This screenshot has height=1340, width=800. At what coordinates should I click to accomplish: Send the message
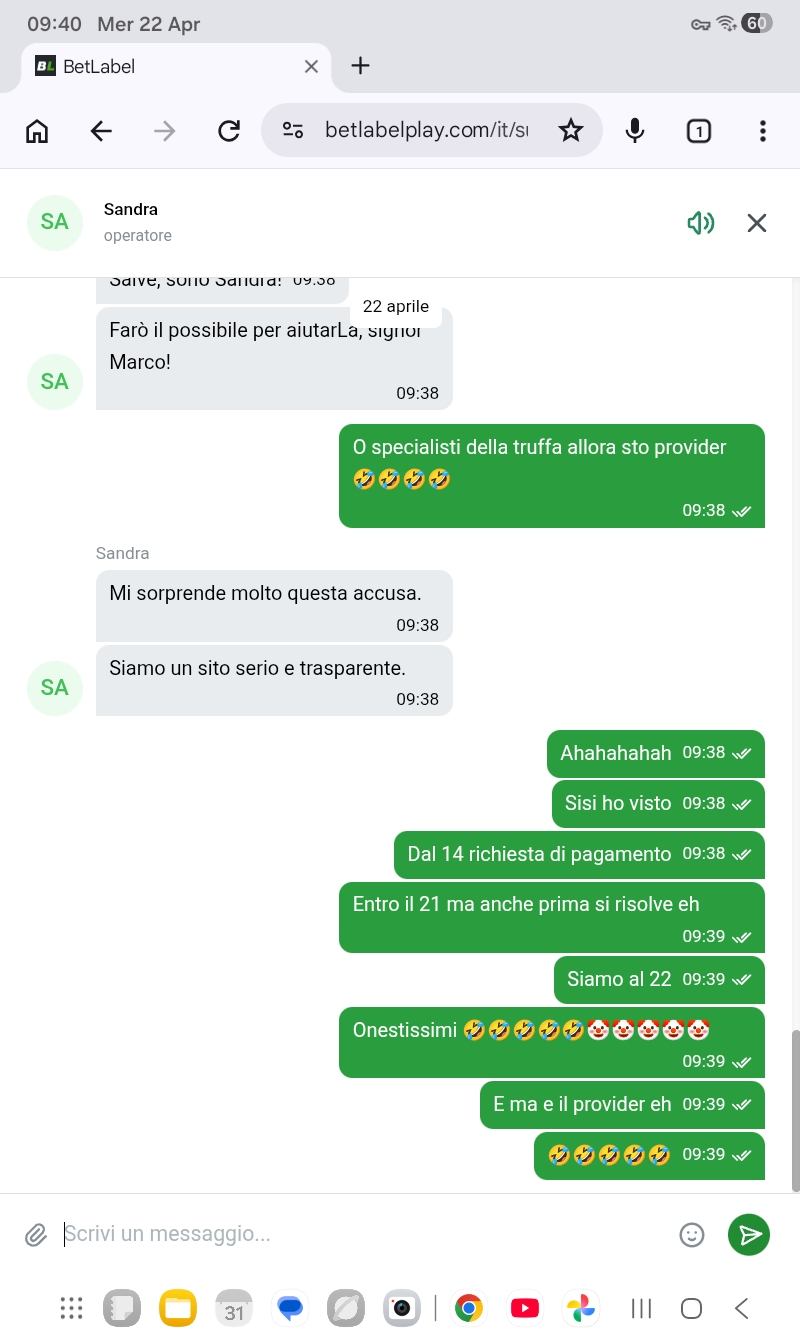[x=749, y=1235]
